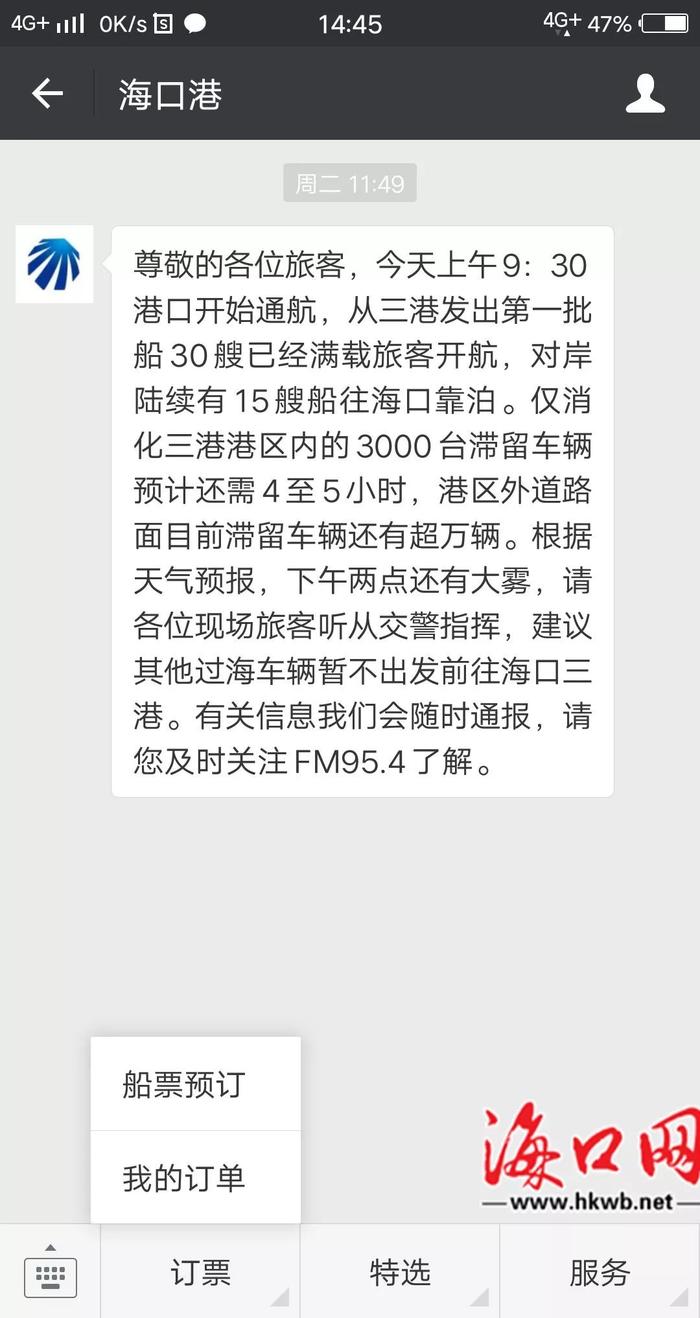Image resolution: width=700 pixels, height=1318 pixels.
Task: Select 船票预订 from the popup menu
Action: click(195, 1084)
